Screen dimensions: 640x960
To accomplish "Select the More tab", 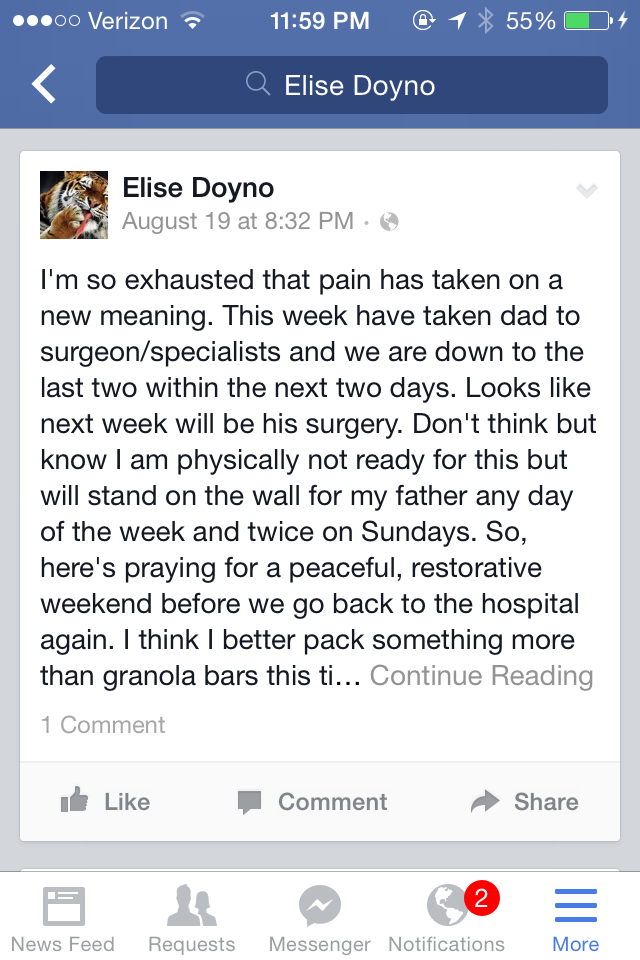I will pyautogui.click(x=576, y=920).
